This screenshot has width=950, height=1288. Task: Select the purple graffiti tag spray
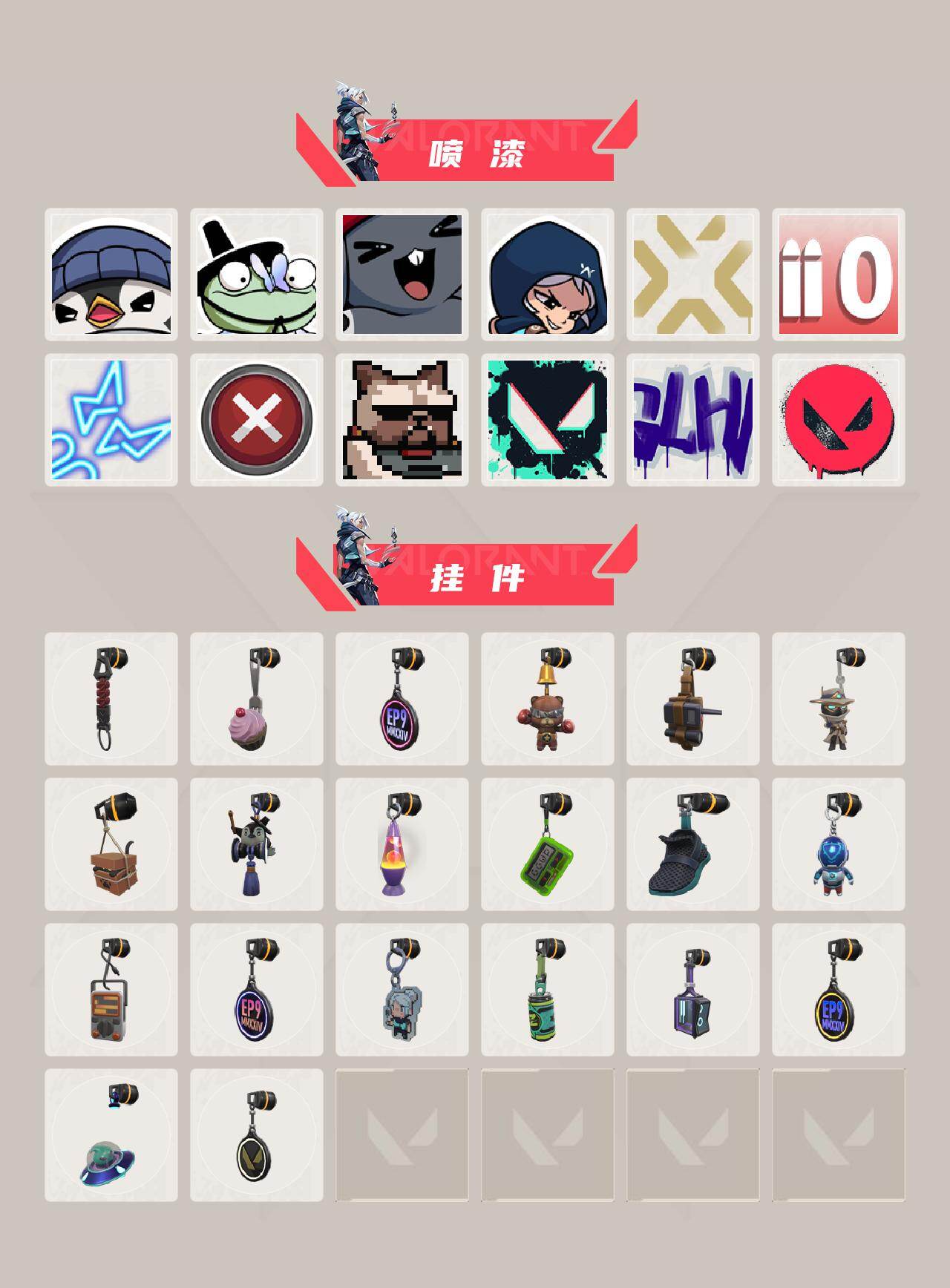(695, 419)
